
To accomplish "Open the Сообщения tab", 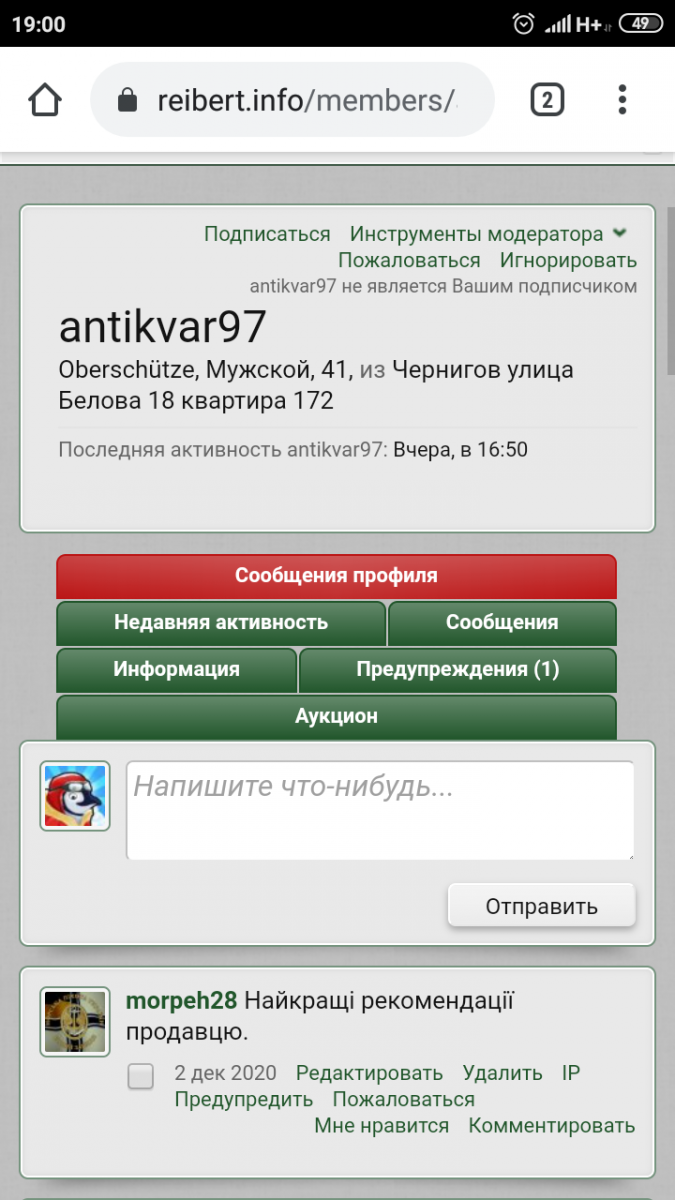I will point(502,623).
